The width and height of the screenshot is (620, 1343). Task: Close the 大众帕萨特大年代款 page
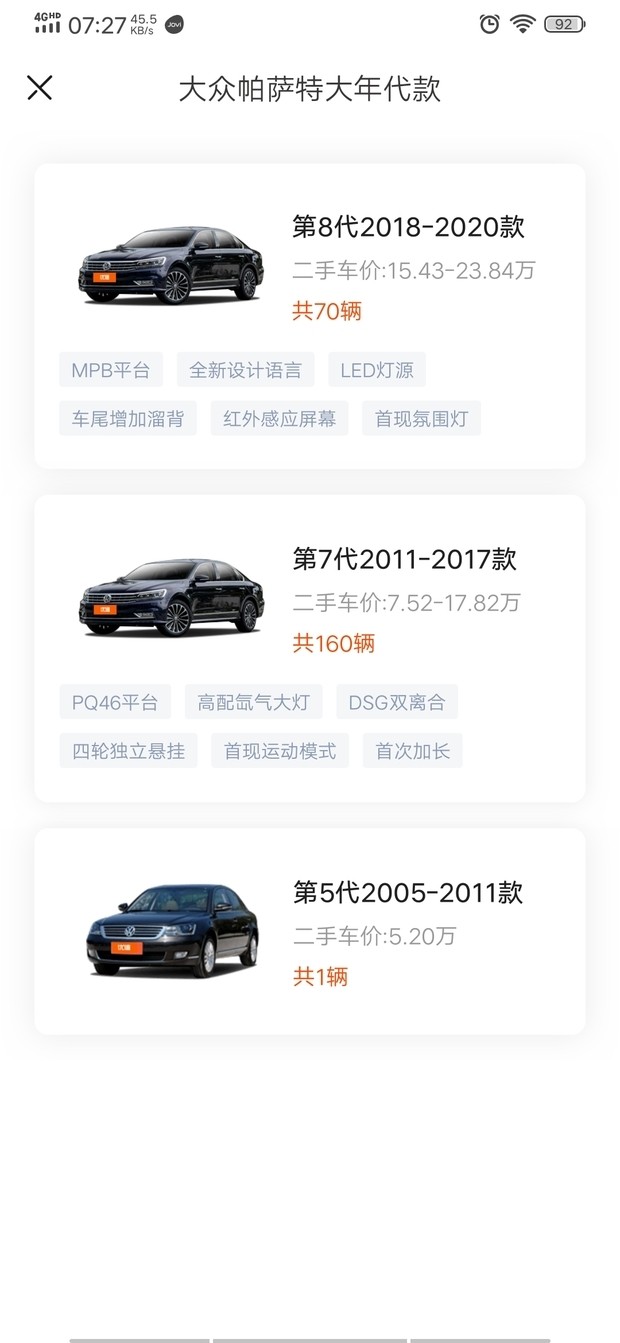tap(39, 88)
